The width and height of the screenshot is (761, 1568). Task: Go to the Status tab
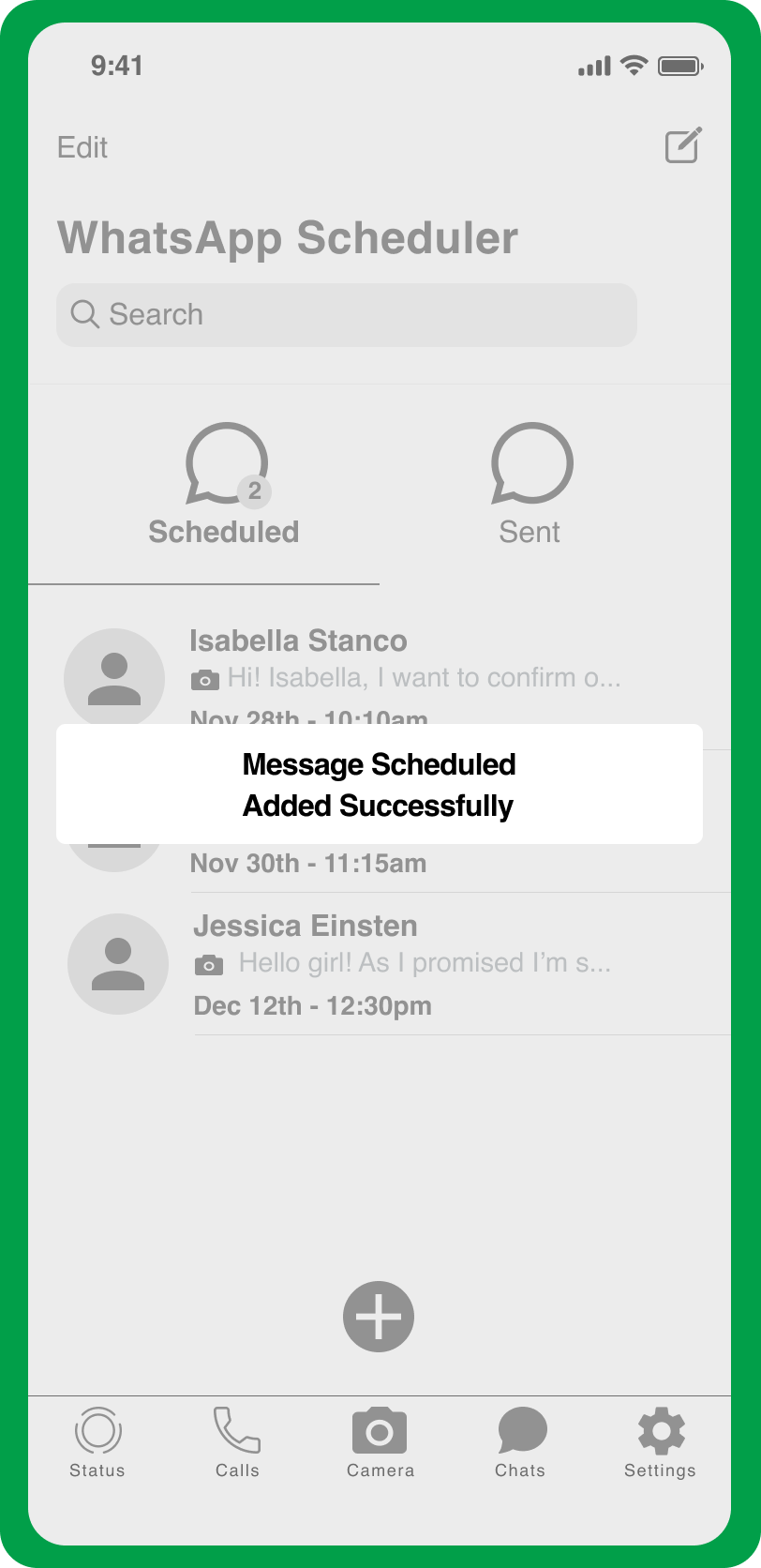coord(97,1442)
